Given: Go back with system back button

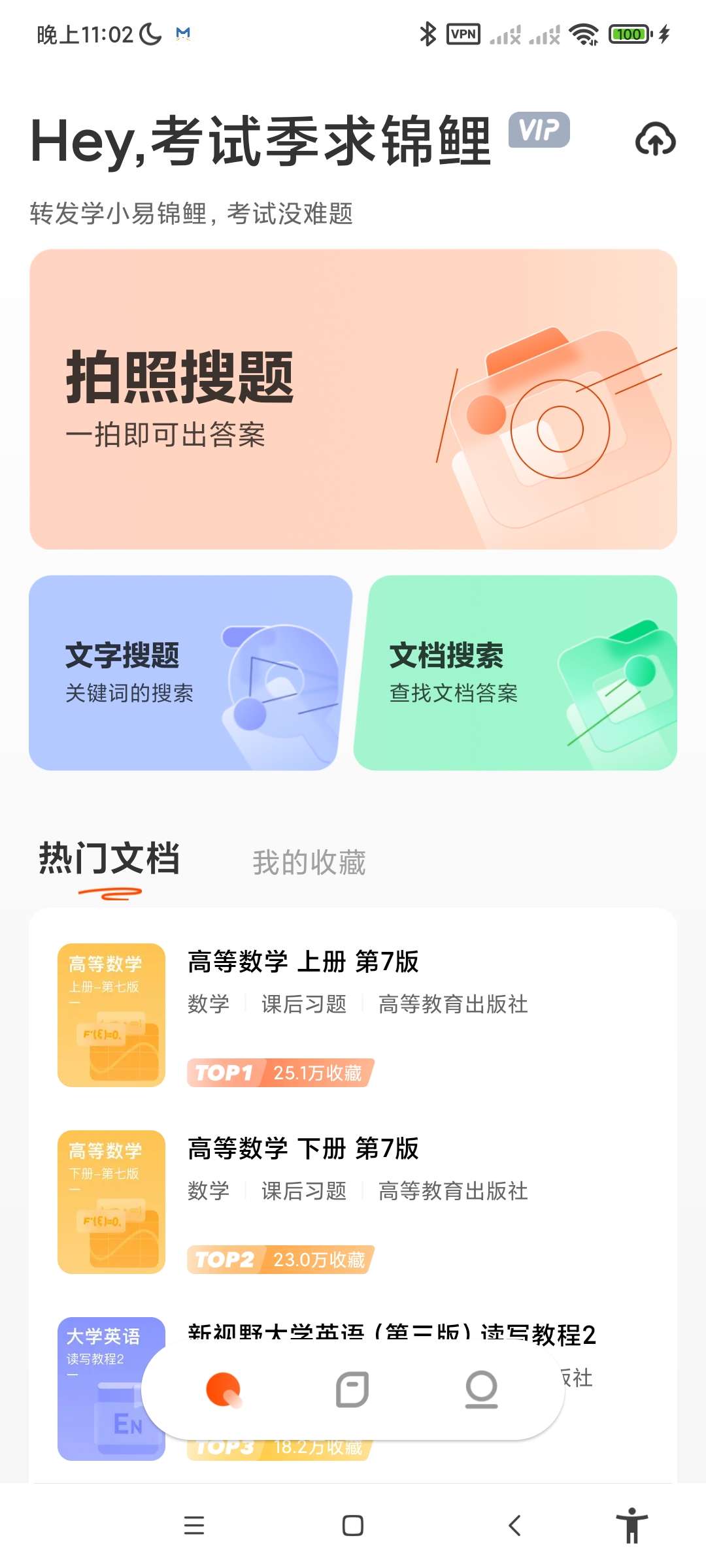Looking at the screenshot, I should click(x=514, y=1526).
